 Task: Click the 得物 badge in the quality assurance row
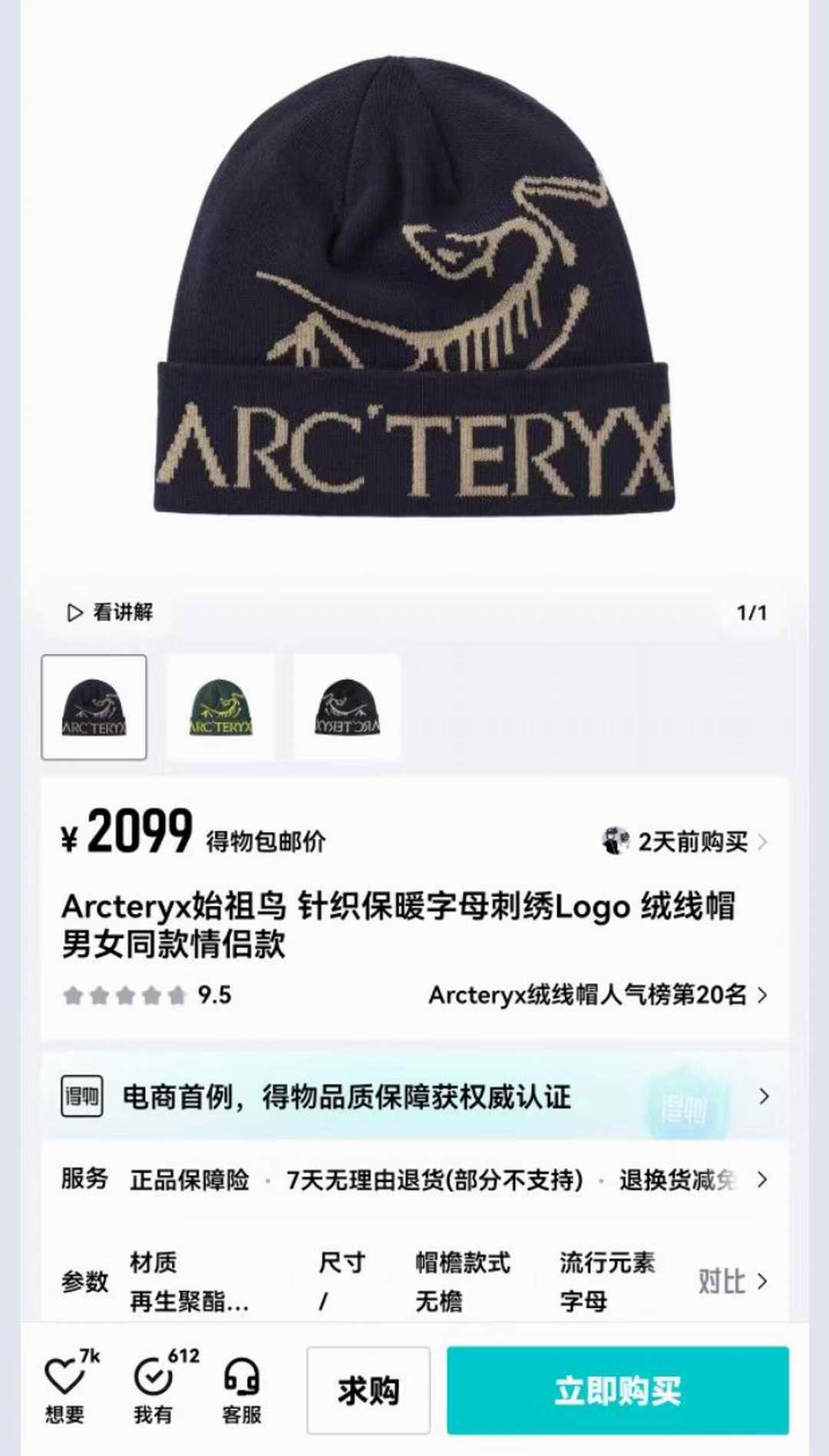83,1096
